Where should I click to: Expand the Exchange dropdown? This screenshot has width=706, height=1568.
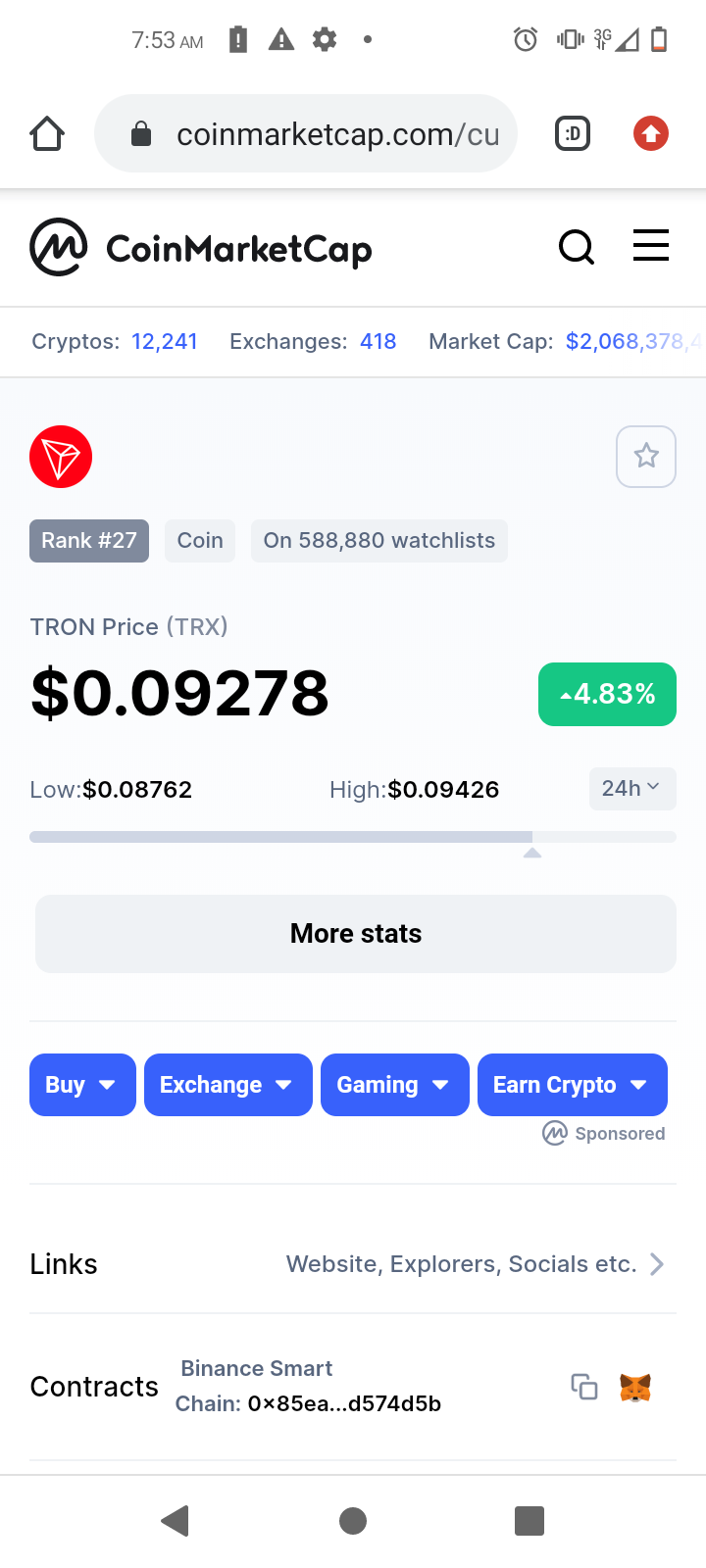[227, 1085]
